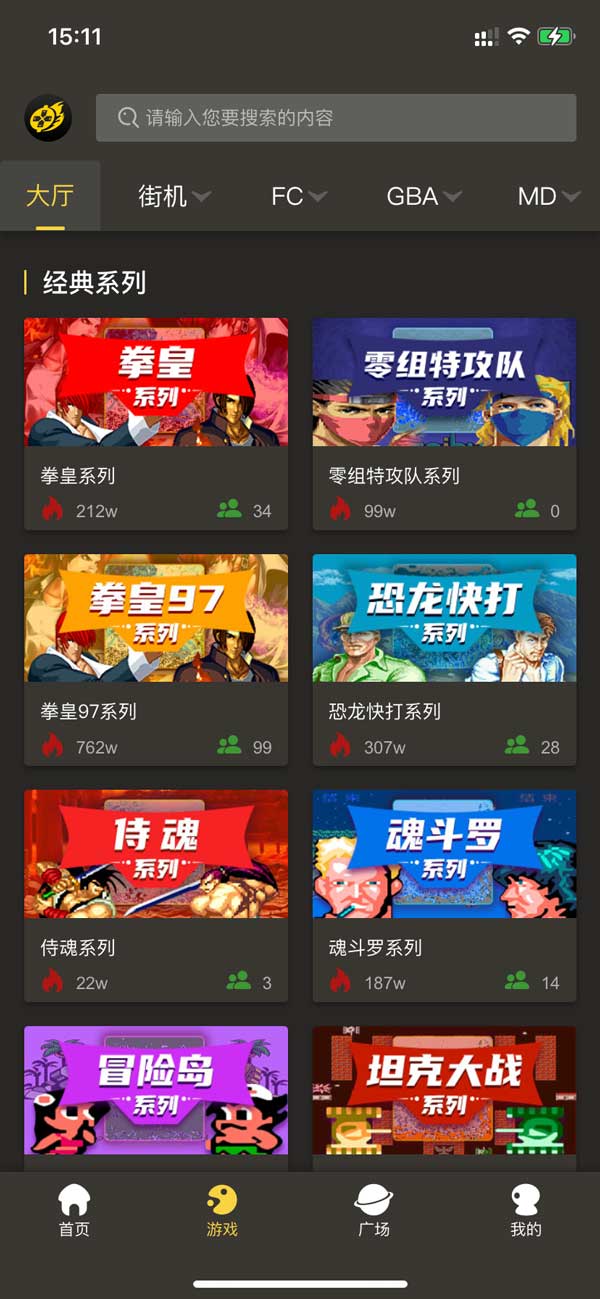Open the 魂斗罗系列 card
This screenshot has width=600, height=1299.
tap(444, 895)
